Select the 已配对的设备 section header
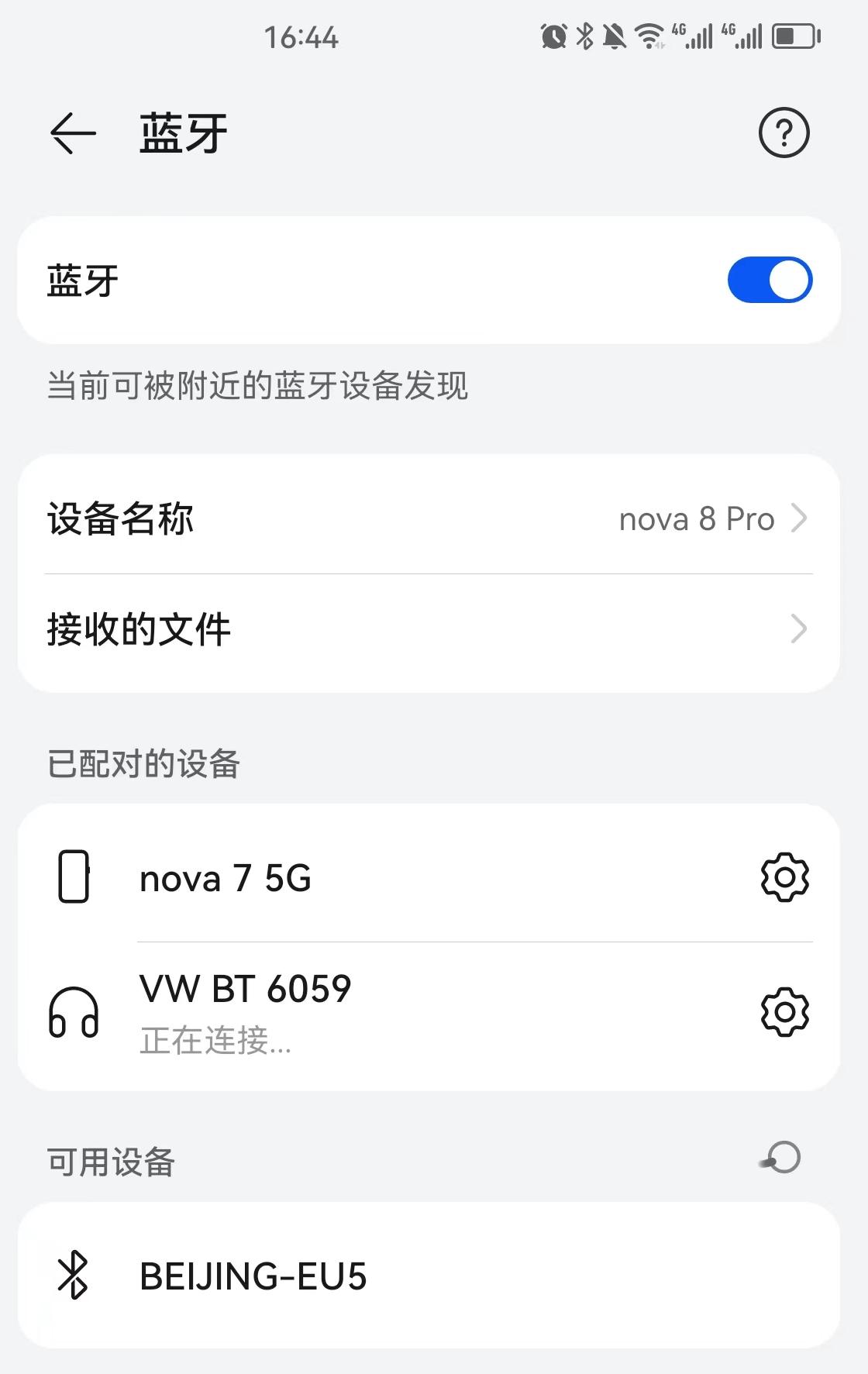Screen dimensions: 868x1374 click(143, 764)
